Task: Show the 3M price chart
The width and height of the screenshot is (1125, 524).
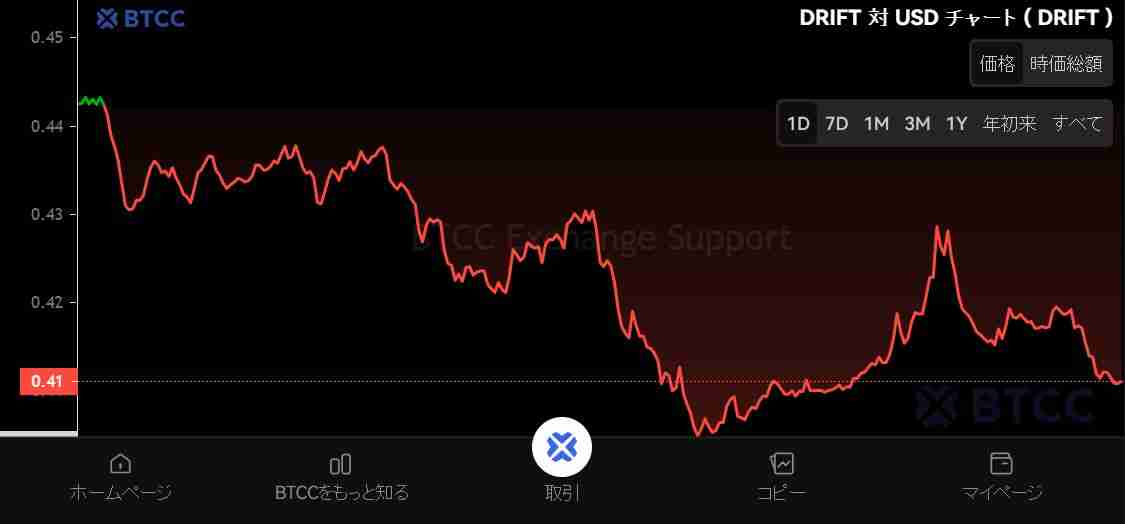Action: [917, 124]
